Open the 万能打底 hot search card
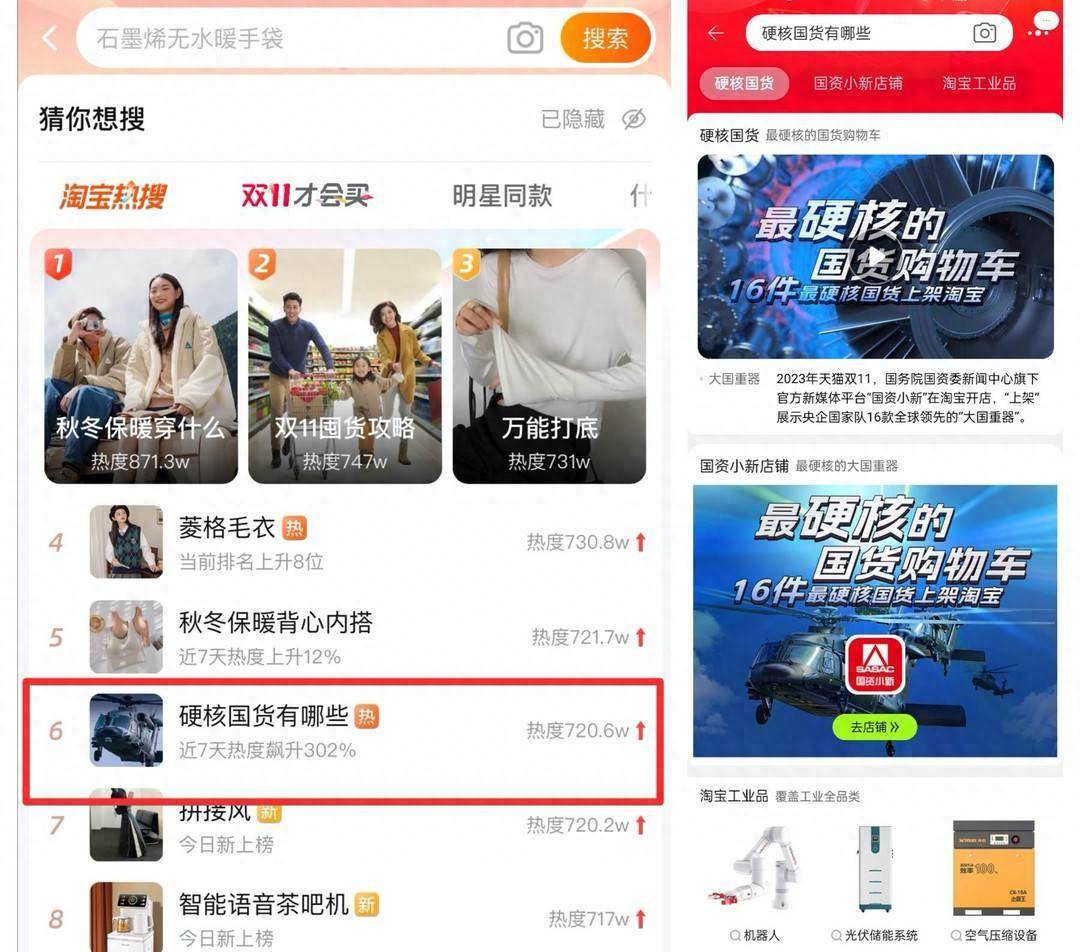1080x952 pixels. coord(549,366)
